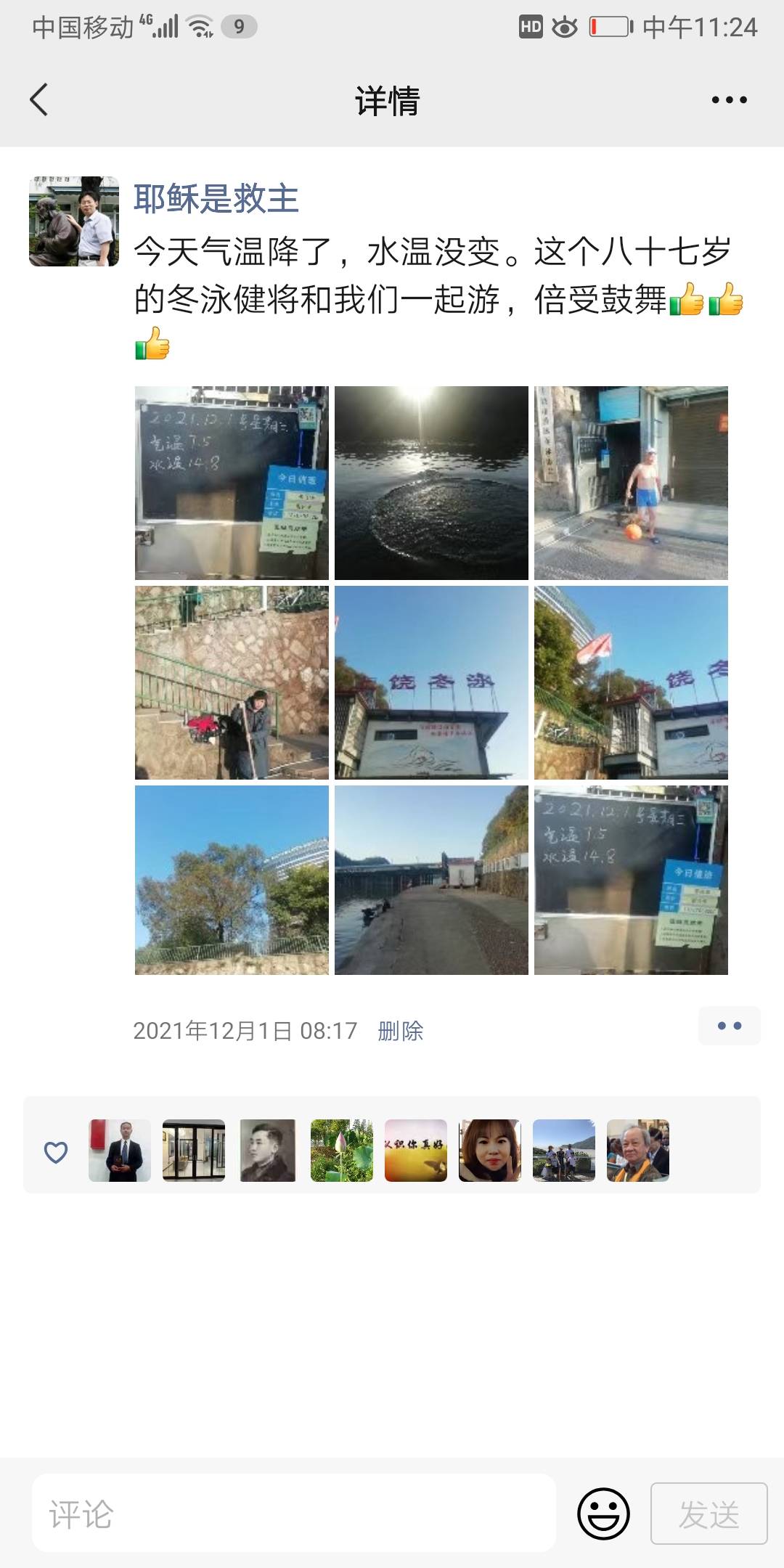This screenshot has height=1568, width=784.
Task: Open the two-dot comment actions button
Action: (730, 1026)
